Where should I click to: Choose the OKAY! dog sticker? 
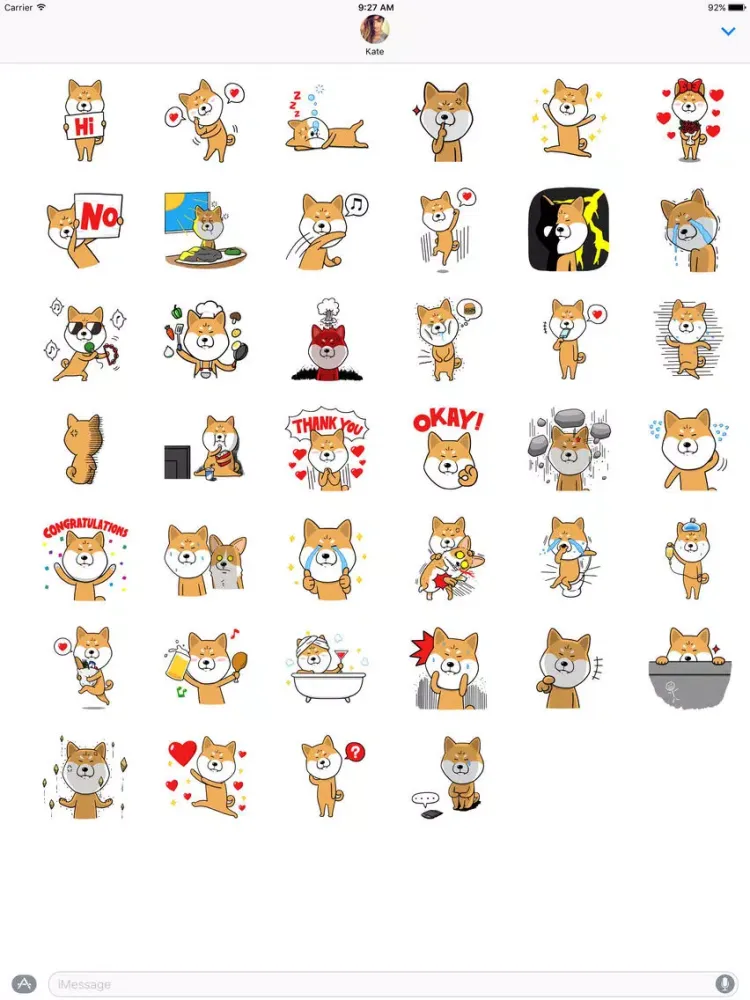447,450
